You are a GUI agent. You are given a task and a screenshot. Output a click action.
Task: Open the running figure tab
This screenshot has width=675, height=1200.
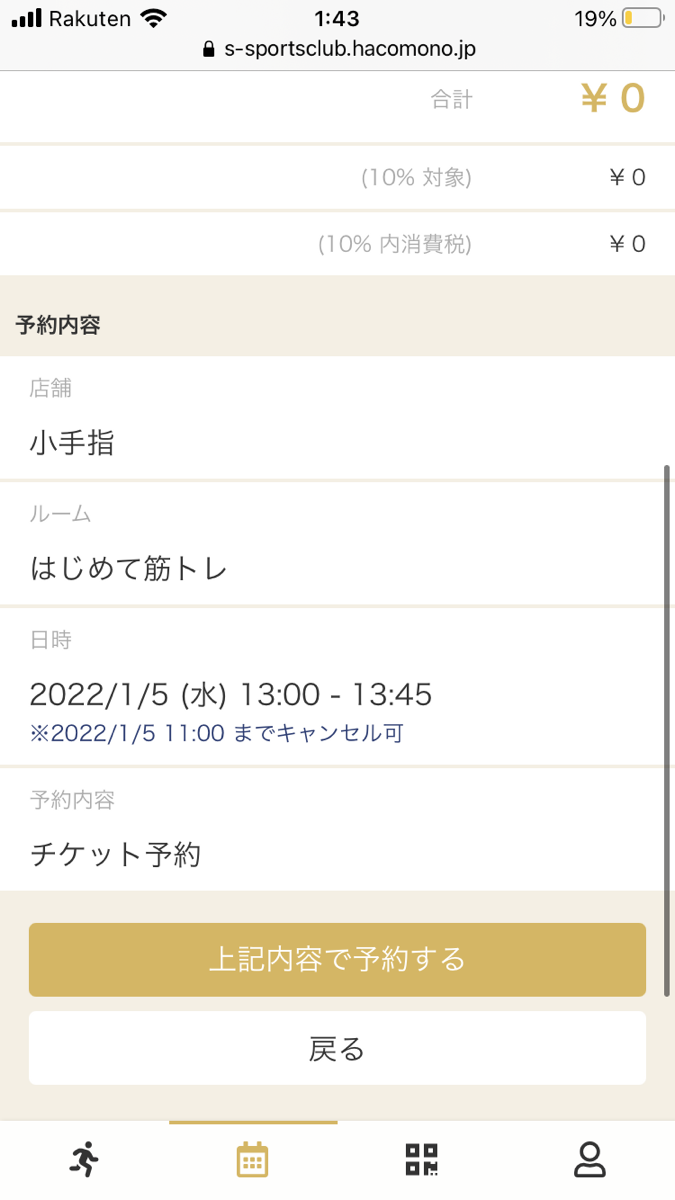coord(85,1160)
